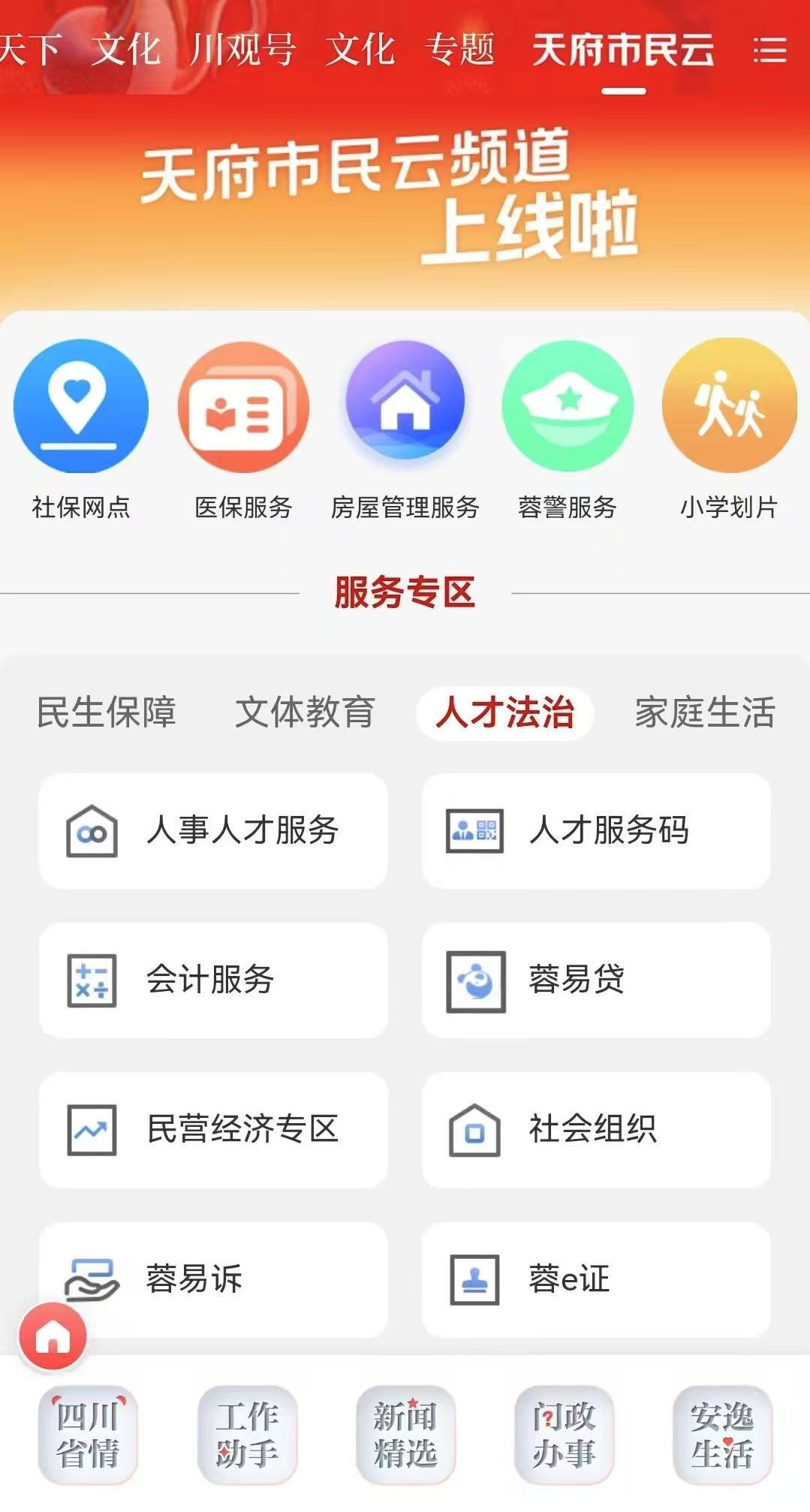This screenshot has height=1512, width=810.
Task: Open 会计服务 card
Action: 214,980
